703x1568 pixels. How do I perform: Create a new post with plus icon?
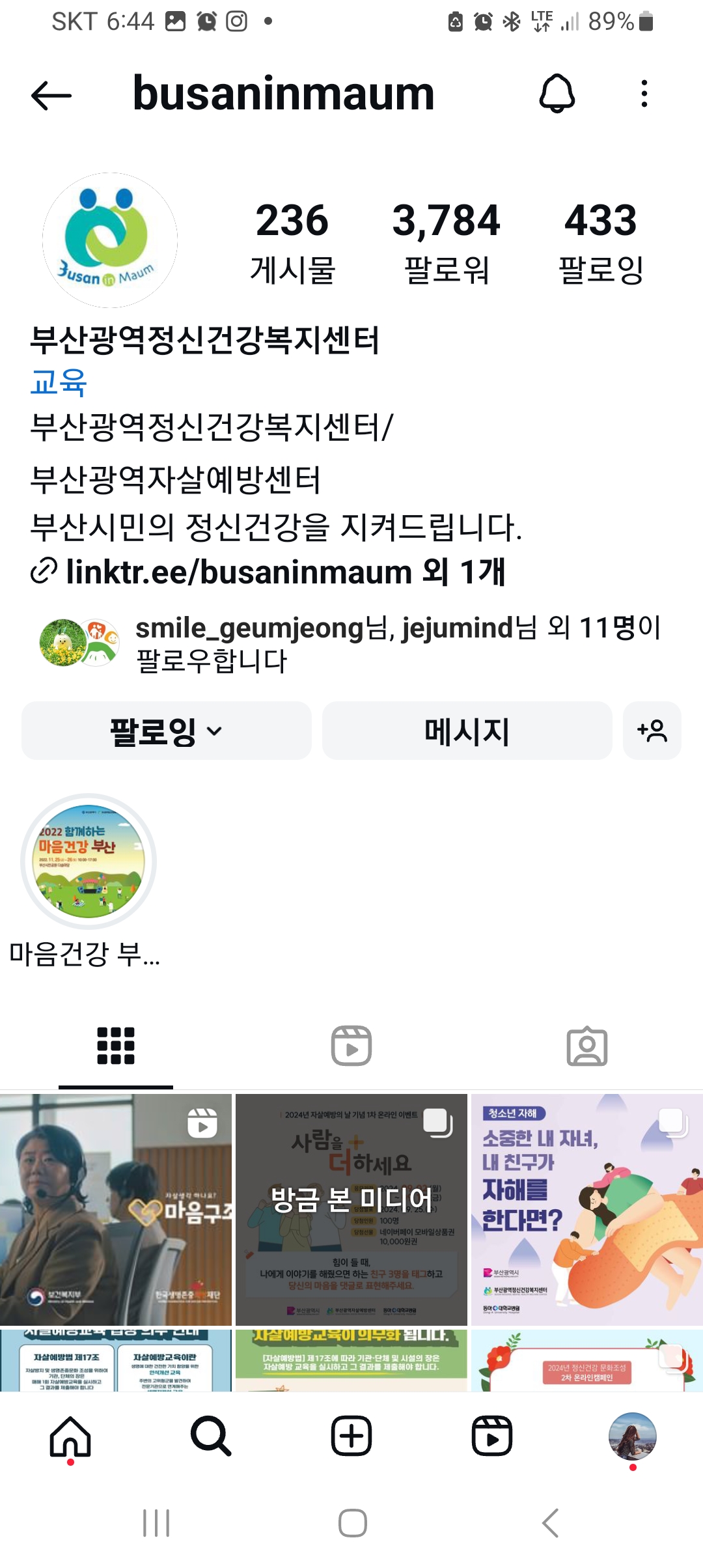tap(351, 1436)
